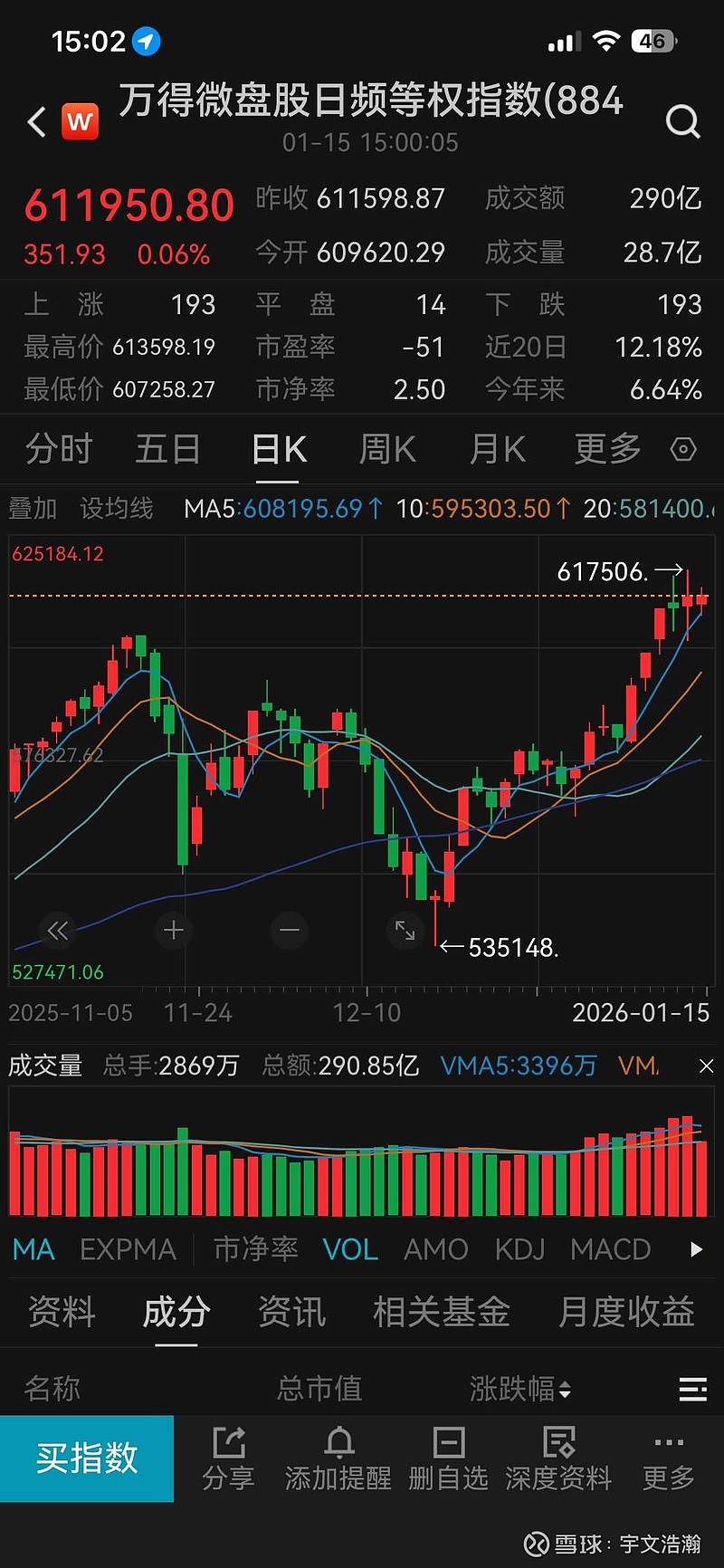Image resolution: width=724 pixels, height=1568 pixels.
Task: Open fullscreen chart via expand arrows icon
Action: [x=405, y=931]
